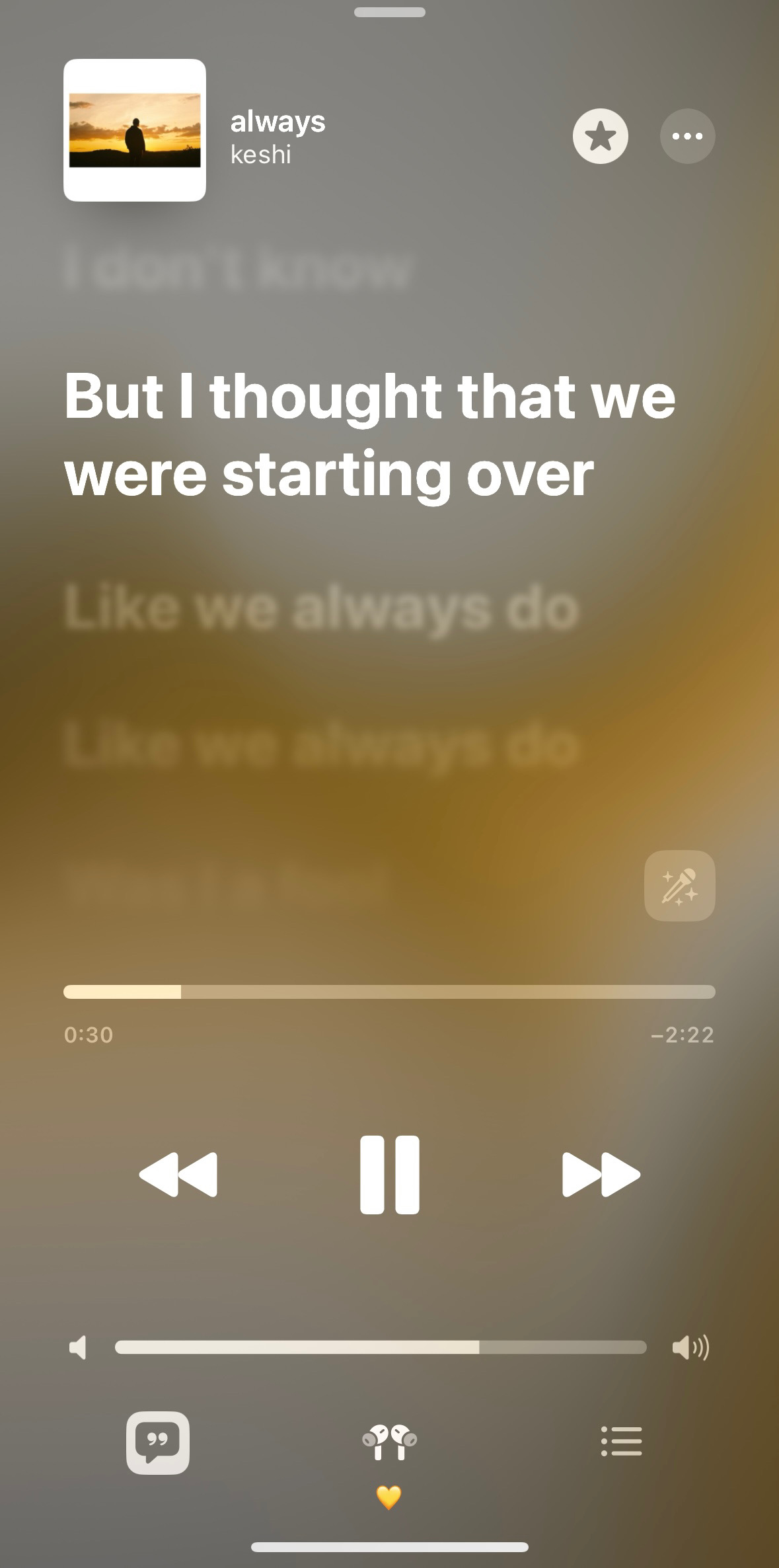The height and width of the screenshot is (1568, 779).
Task: Hide lyrics with the lyrics button
Action: [158, 1442]
